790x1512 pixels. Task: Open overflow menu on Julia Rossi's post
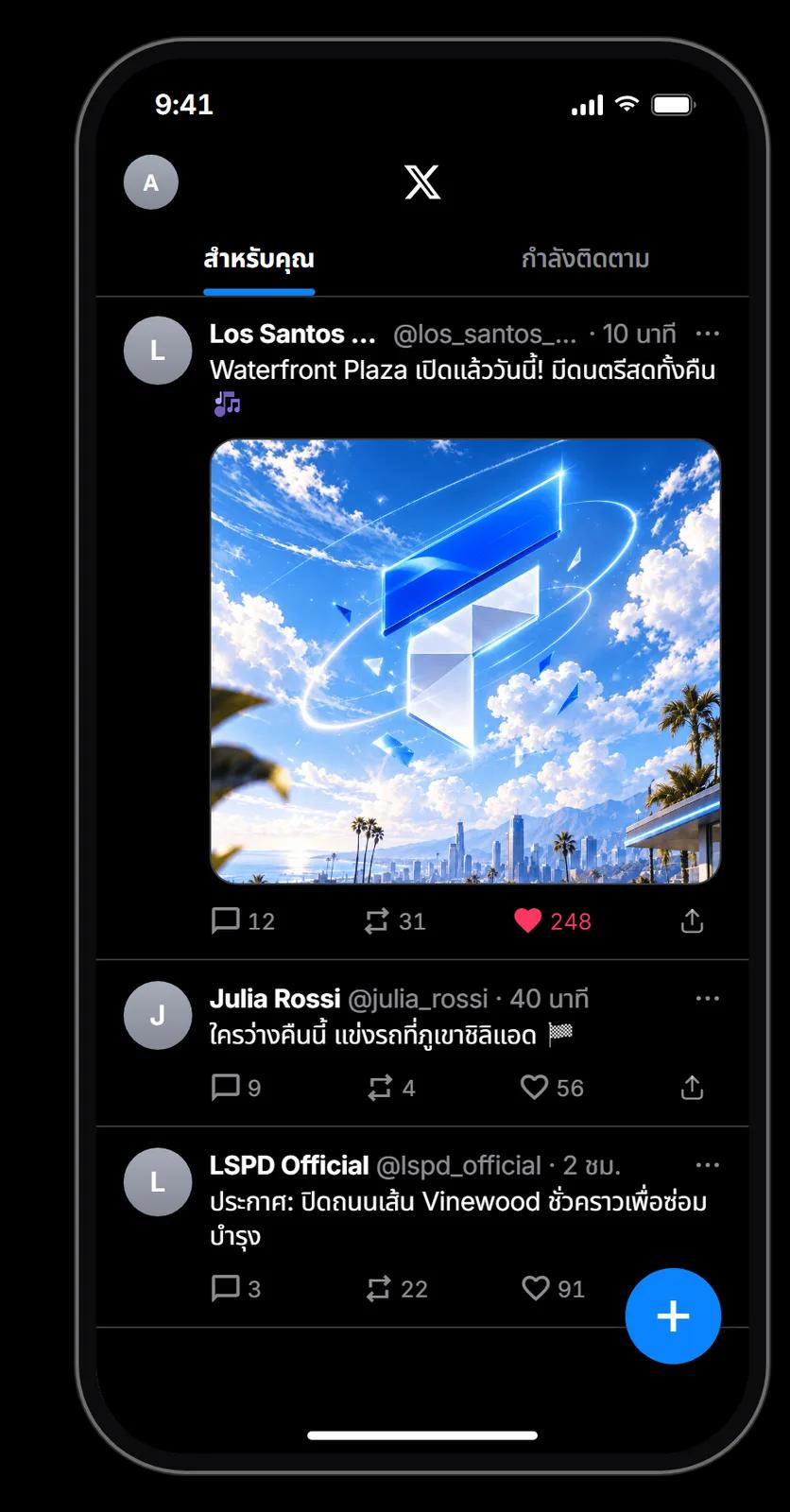pyautogui.click(x=707, y=999)
